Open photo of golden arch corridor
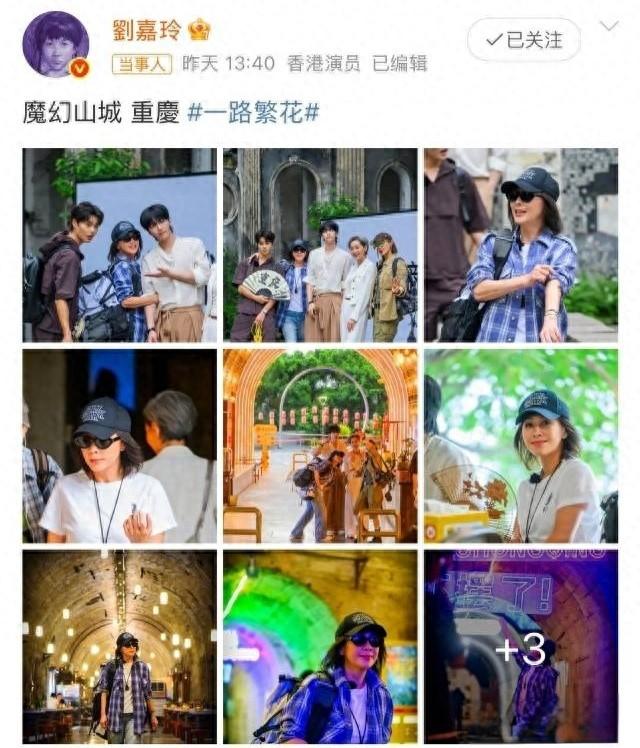Viewport: 640px width, 748px height. (320, 445)
